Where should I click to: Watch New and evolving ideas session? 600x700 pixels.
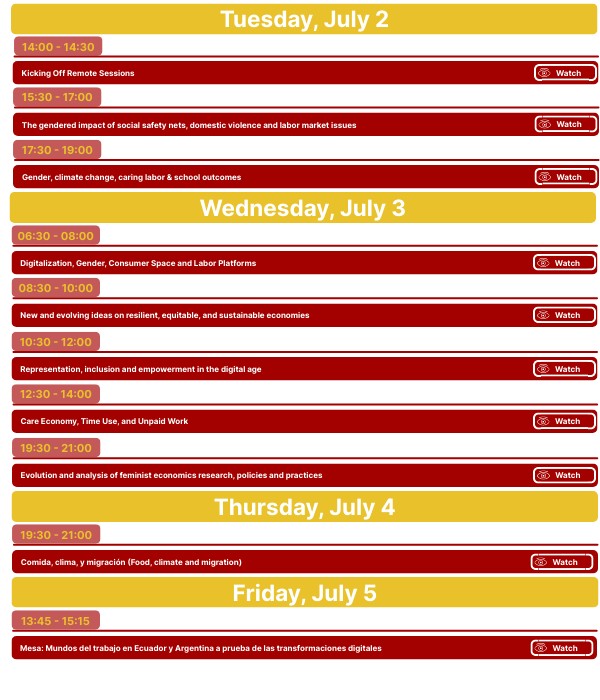pos(564,315)
